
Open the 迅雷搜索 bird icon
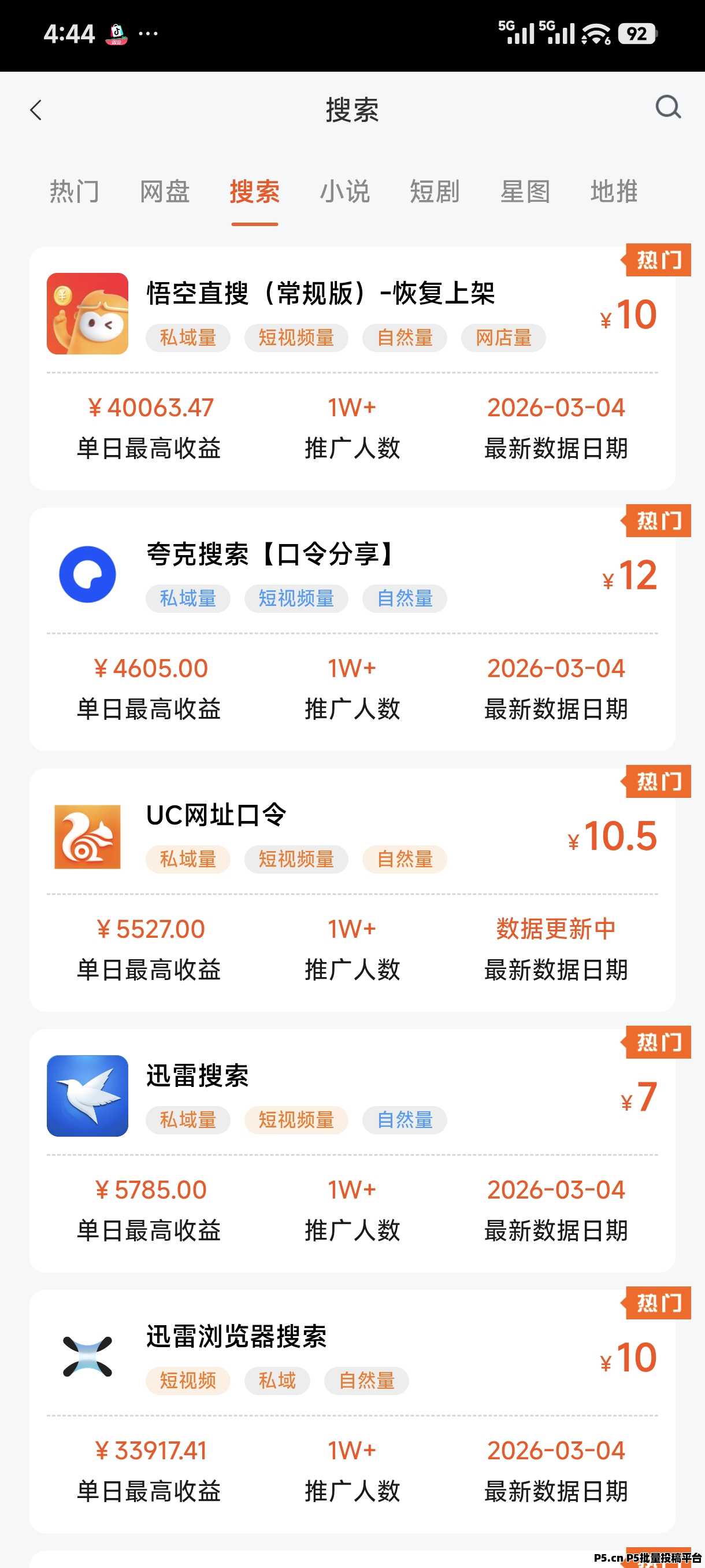(87, 1096)
